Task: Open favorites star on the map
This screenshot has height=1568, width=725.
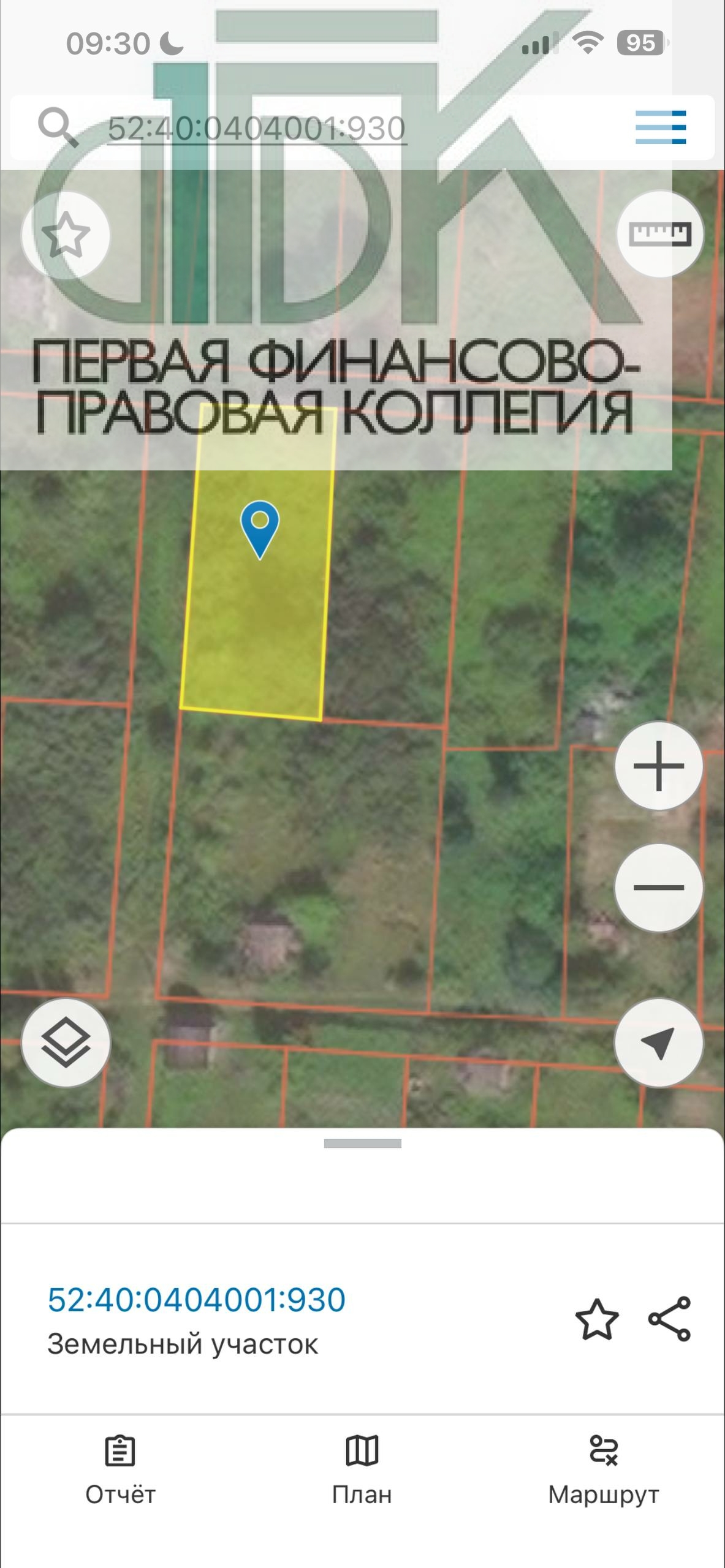Action: [66, 235]
